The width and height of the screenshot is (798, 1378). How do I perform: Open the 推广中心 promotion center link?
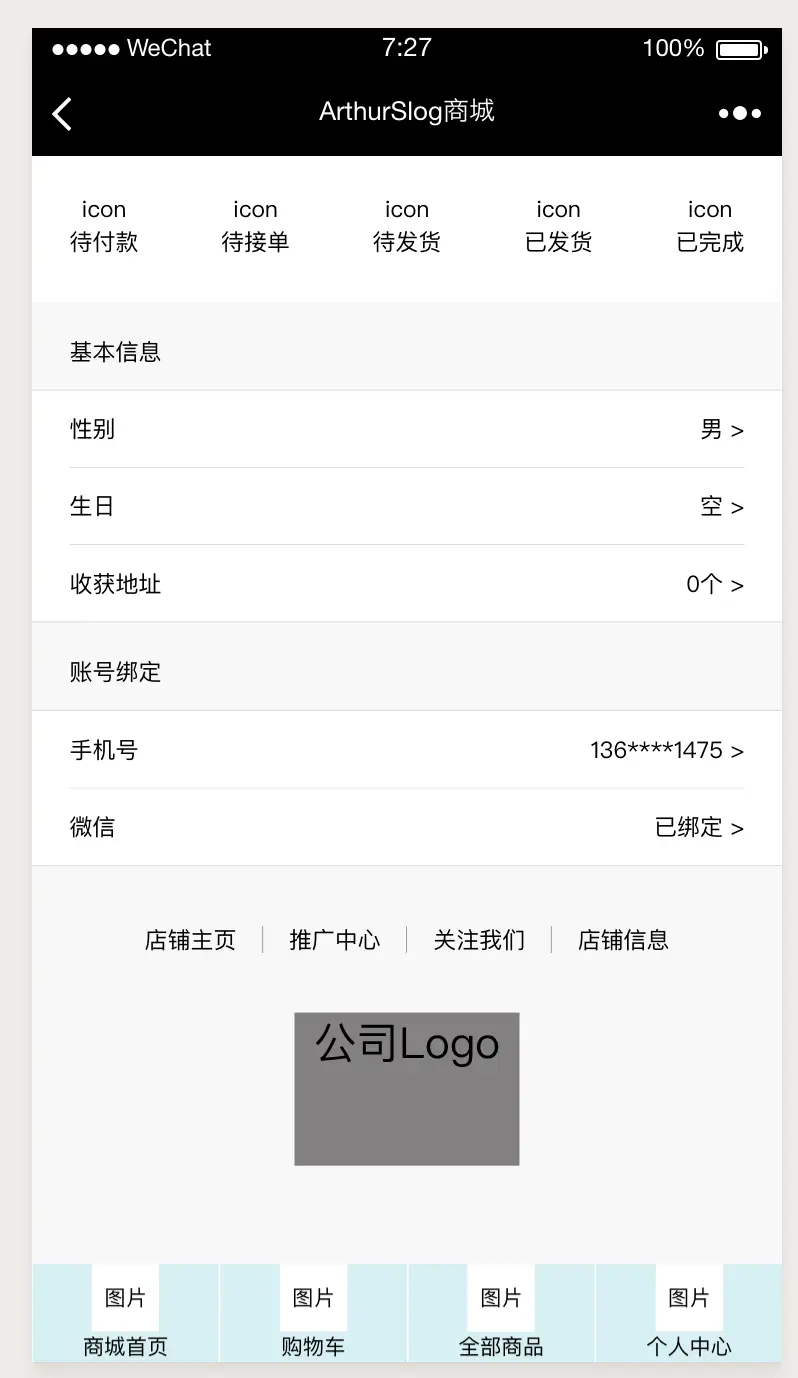click(x=335, y=939)
